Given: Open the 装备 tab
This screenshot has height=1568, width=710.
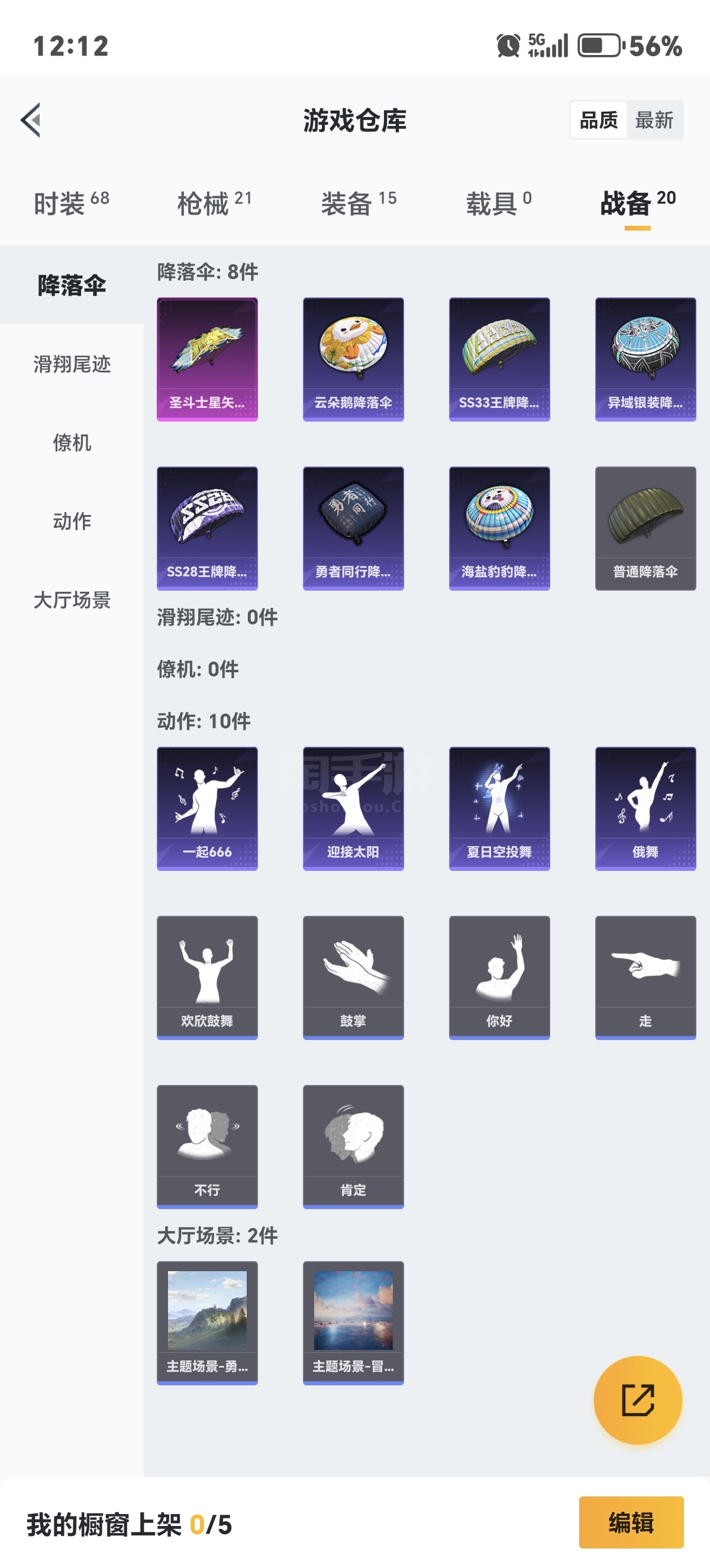Looking at the screenshot, I should pos(358,203).
